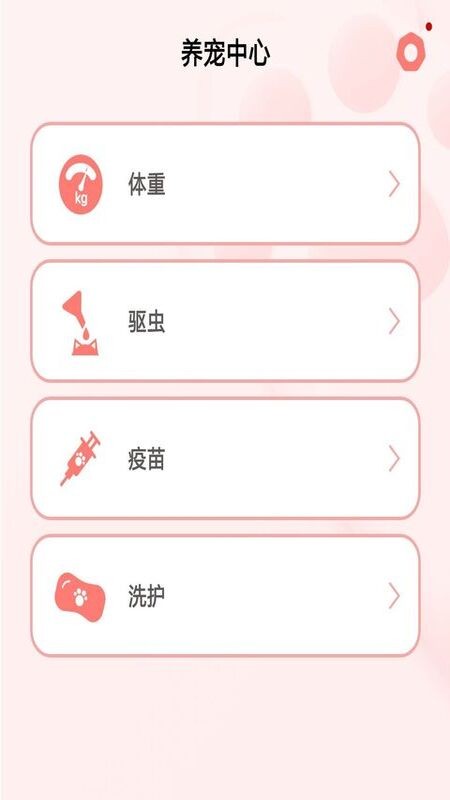Open the settings hexagon icon

tap(411, 52)
